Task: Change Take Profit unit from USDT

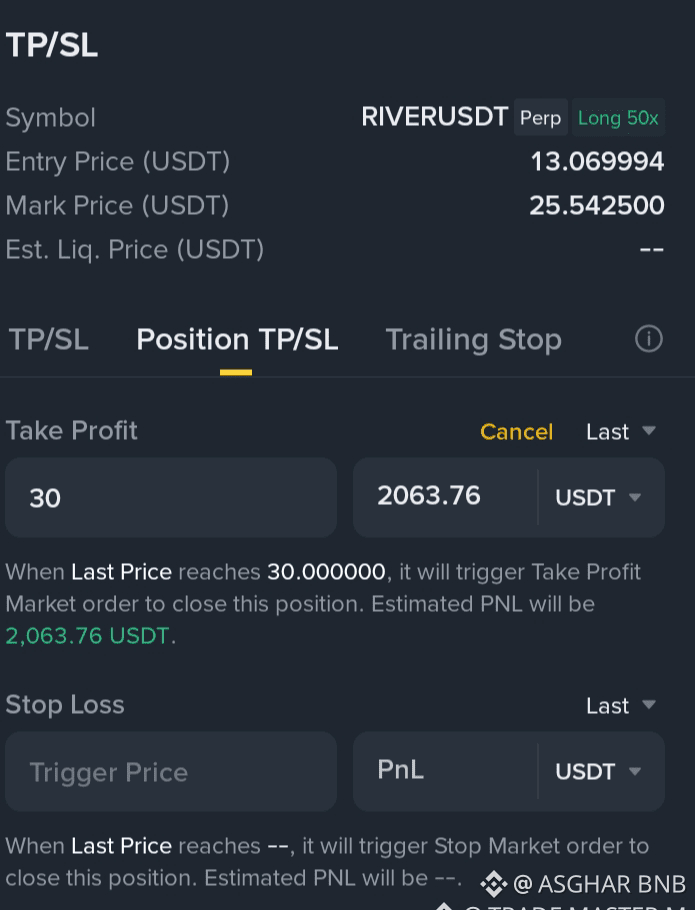Action: click(599, 497)
